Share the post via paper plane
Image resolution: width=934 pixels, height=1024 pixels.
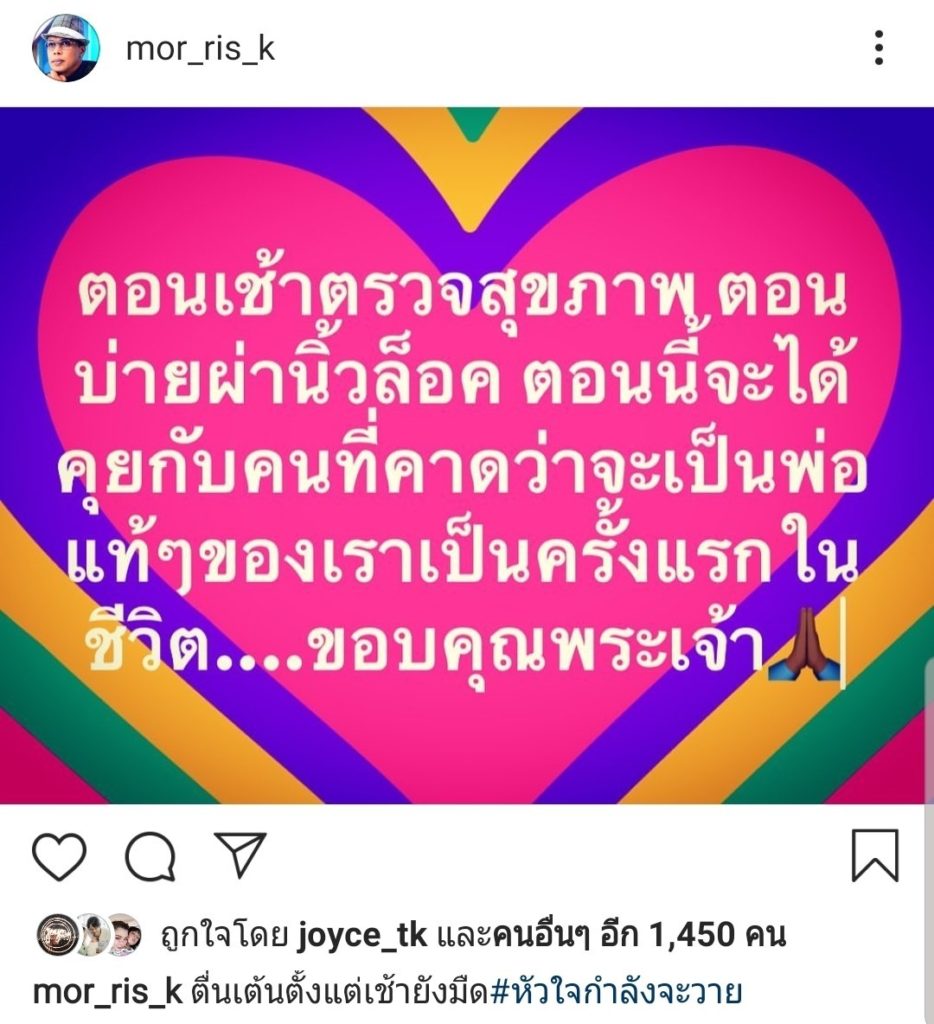coord(240,856)
